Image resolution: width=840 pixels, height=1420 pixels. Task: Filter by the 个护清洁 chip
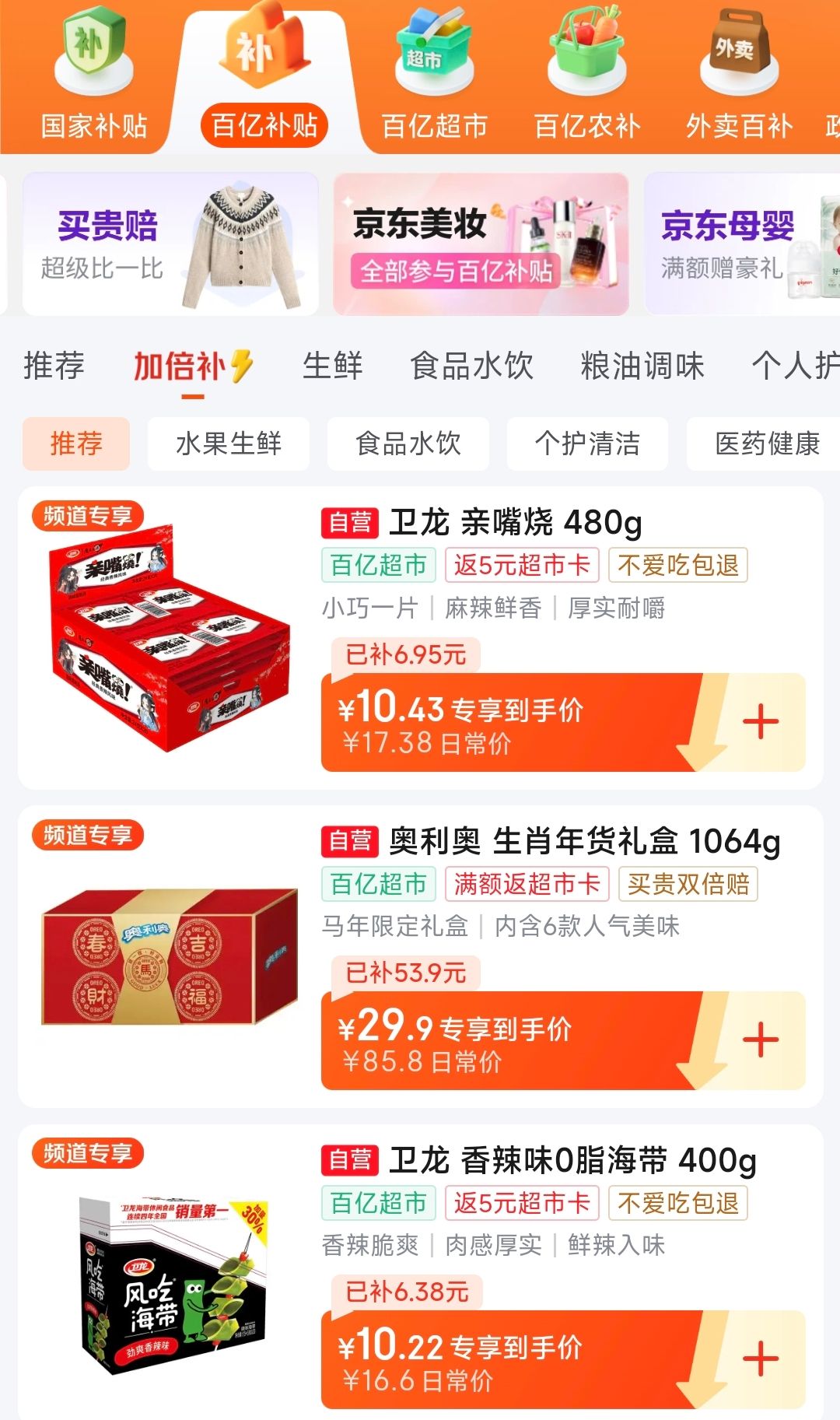(587, 444)
